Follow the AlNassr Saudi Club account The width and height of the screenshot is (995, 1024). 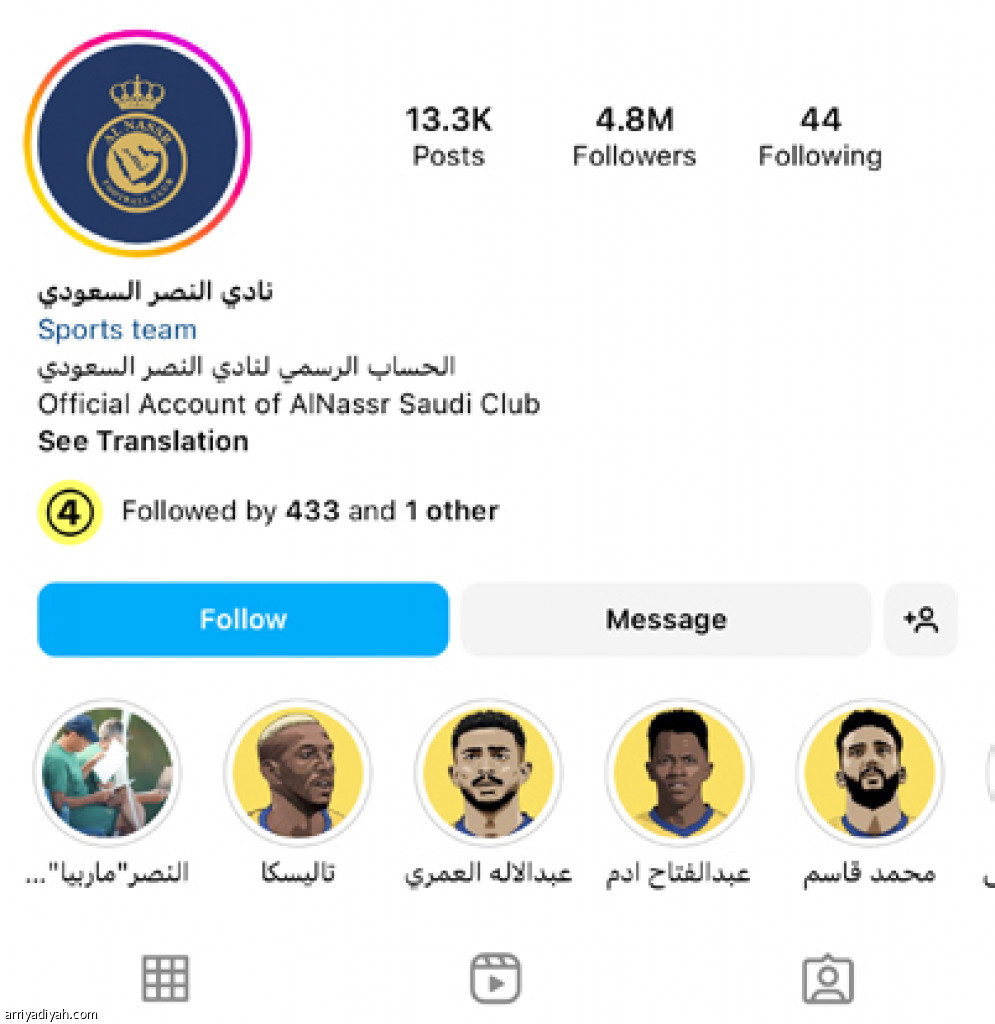click(243, 619)
